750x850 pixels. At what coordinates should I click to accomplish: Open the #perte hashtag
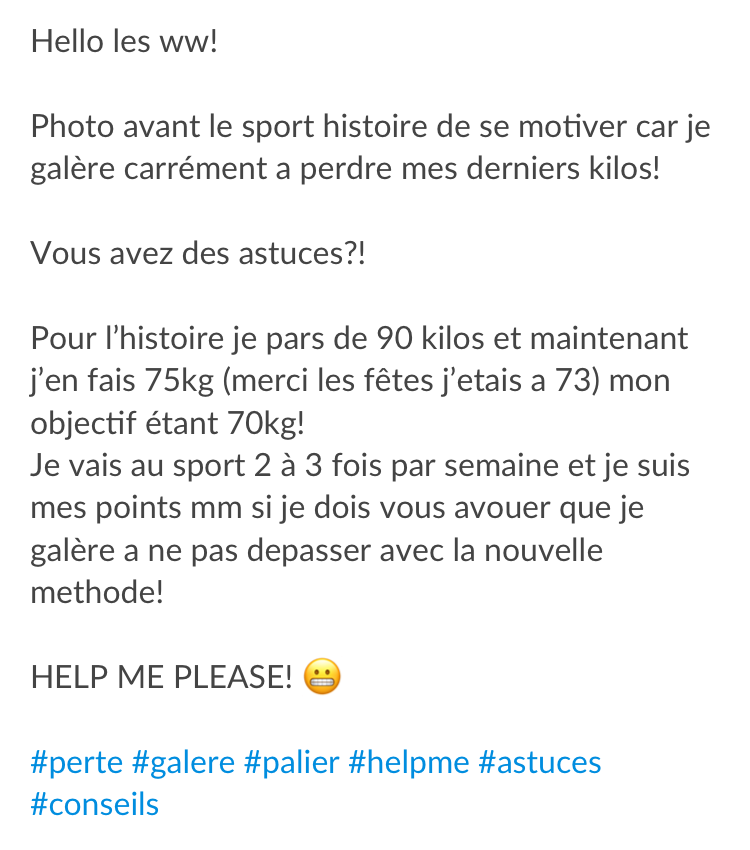pyautogui.click(x=77, y=763)
